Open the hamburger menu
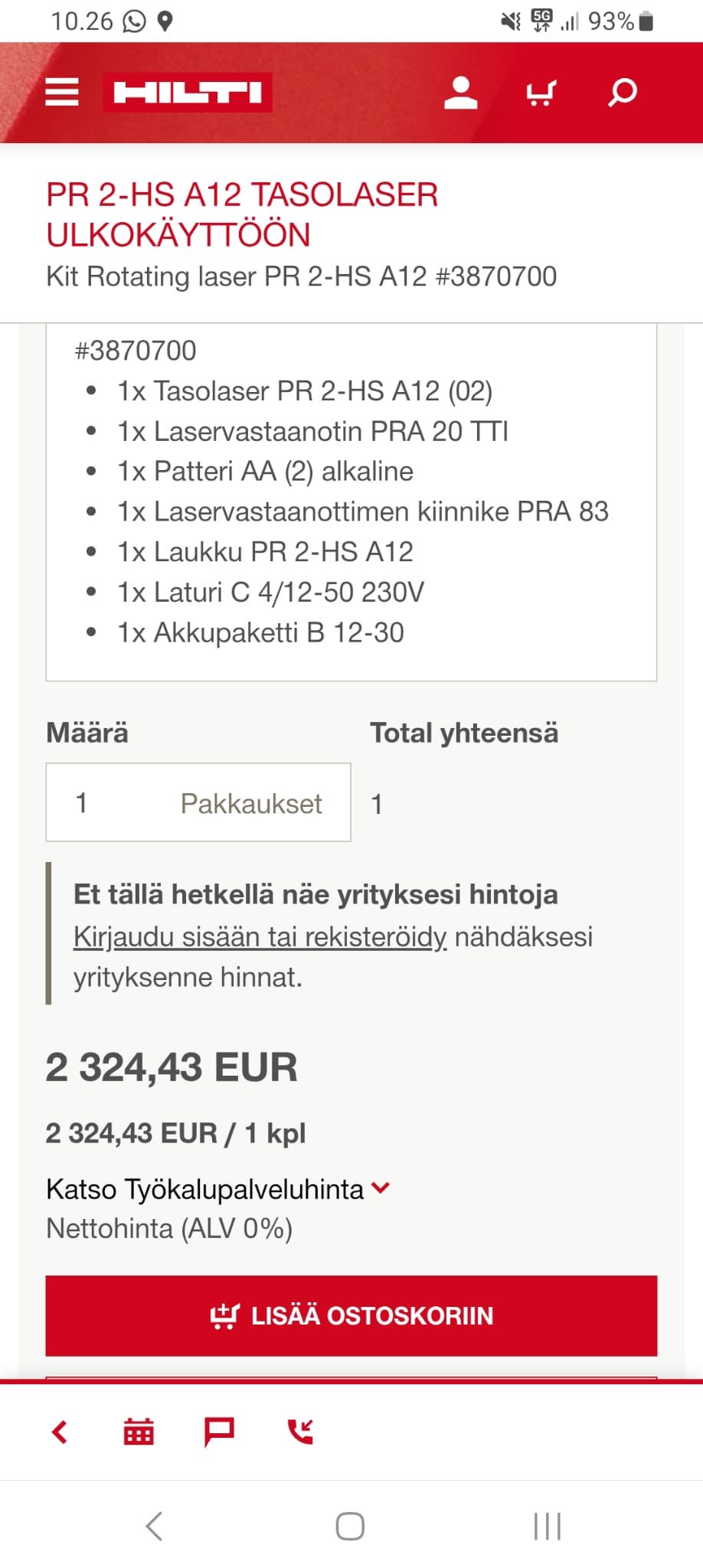This screenshot has width=703, height=1568. point(62,92)
